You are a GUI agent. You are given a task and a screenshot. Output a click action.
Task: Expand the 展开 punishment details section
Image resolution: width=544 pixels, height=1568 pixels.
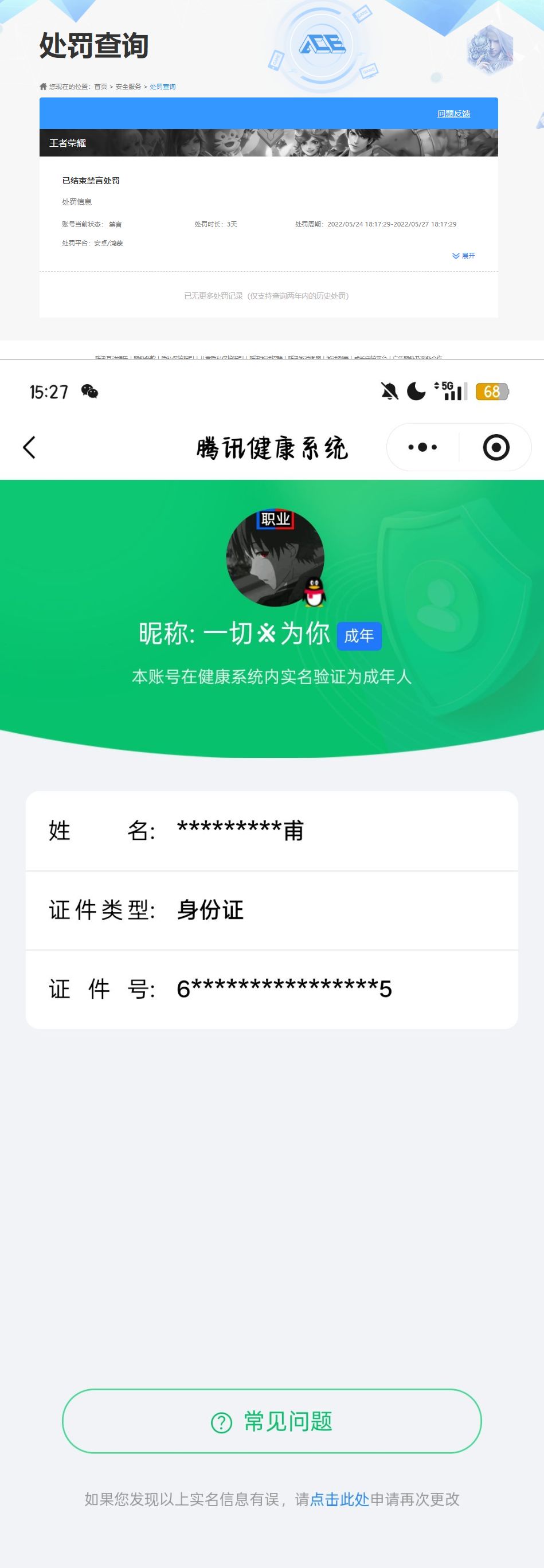[464, 256]
